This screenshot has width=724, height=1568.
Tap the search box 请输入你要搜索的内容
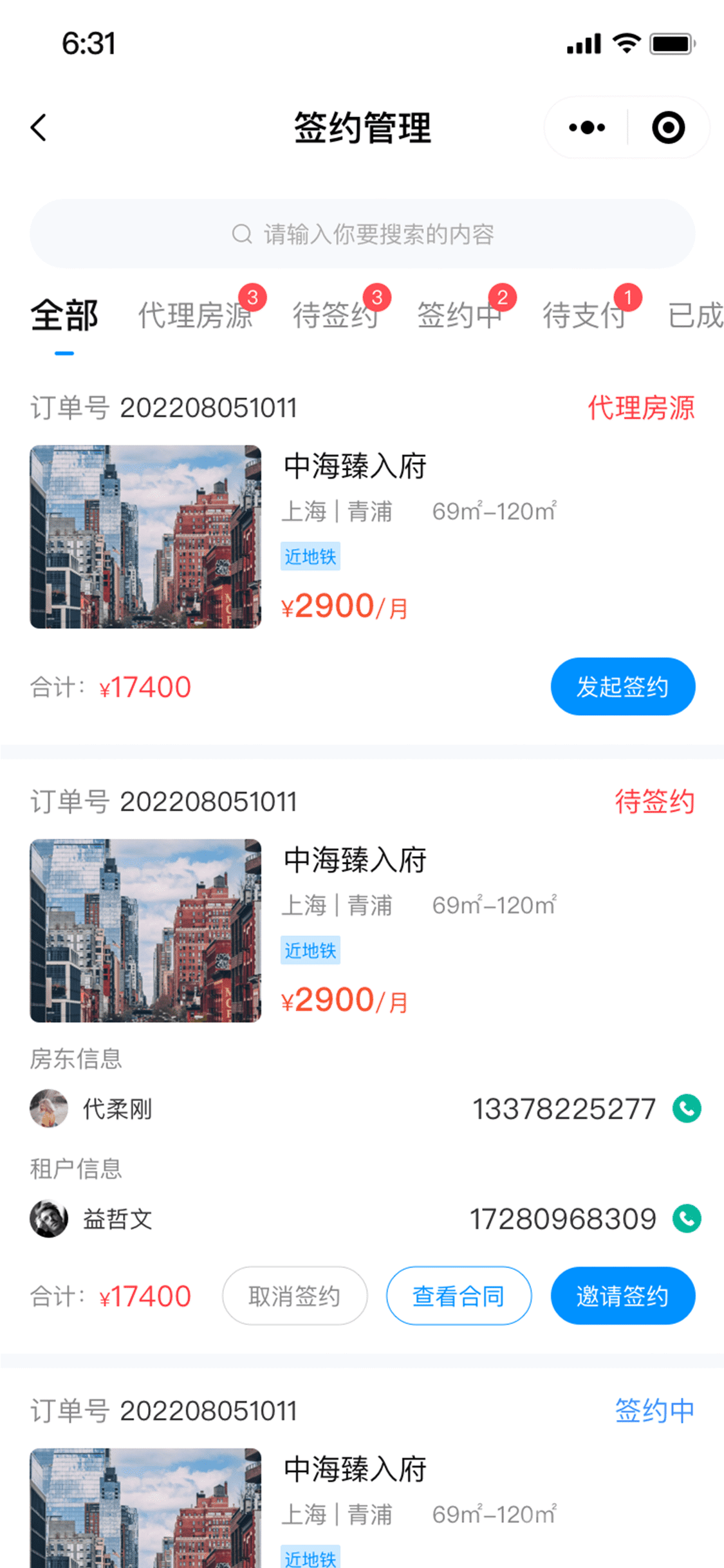click(362, 234)
